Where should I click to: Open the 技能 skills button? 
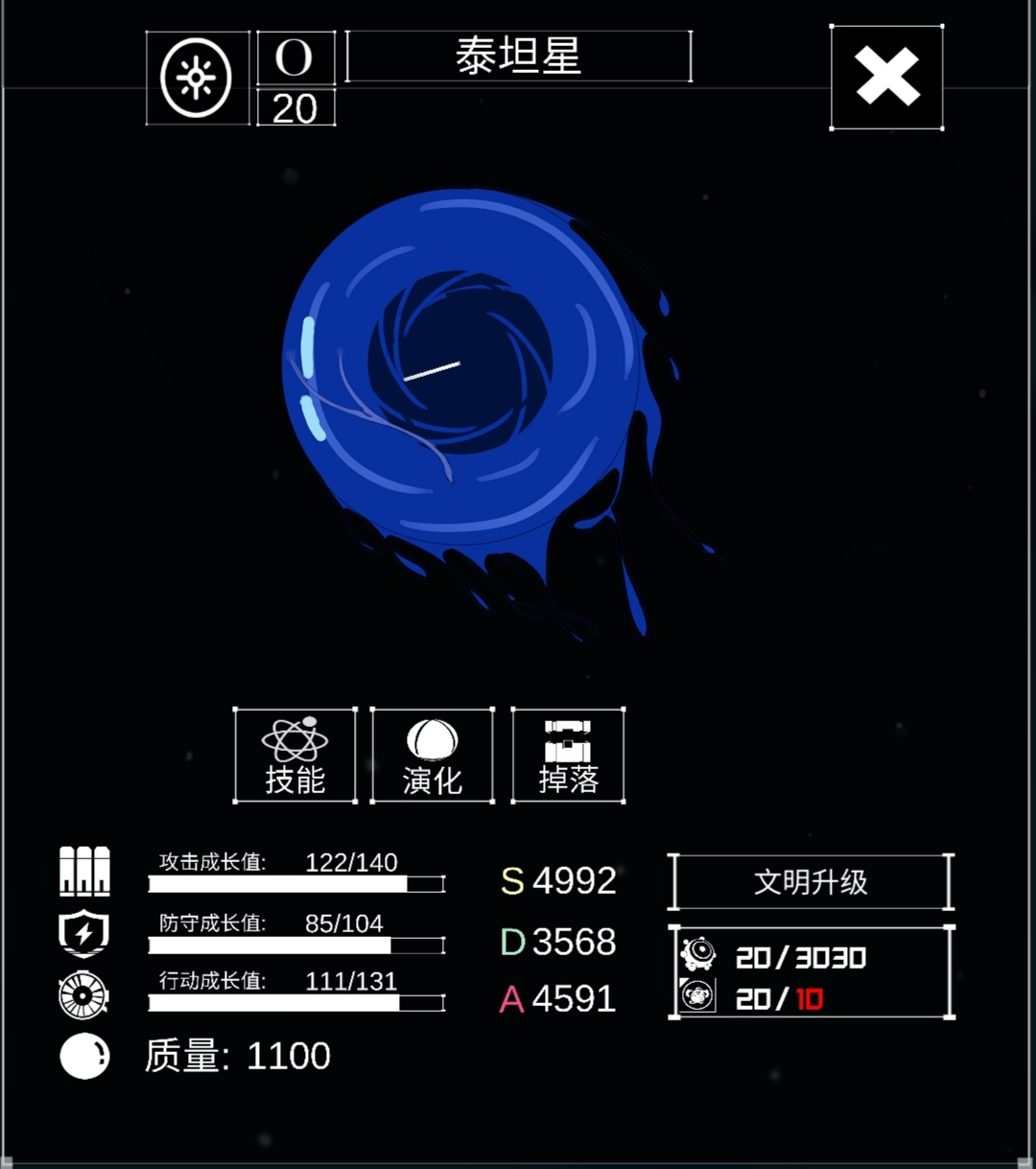click(x=295, y=756)
